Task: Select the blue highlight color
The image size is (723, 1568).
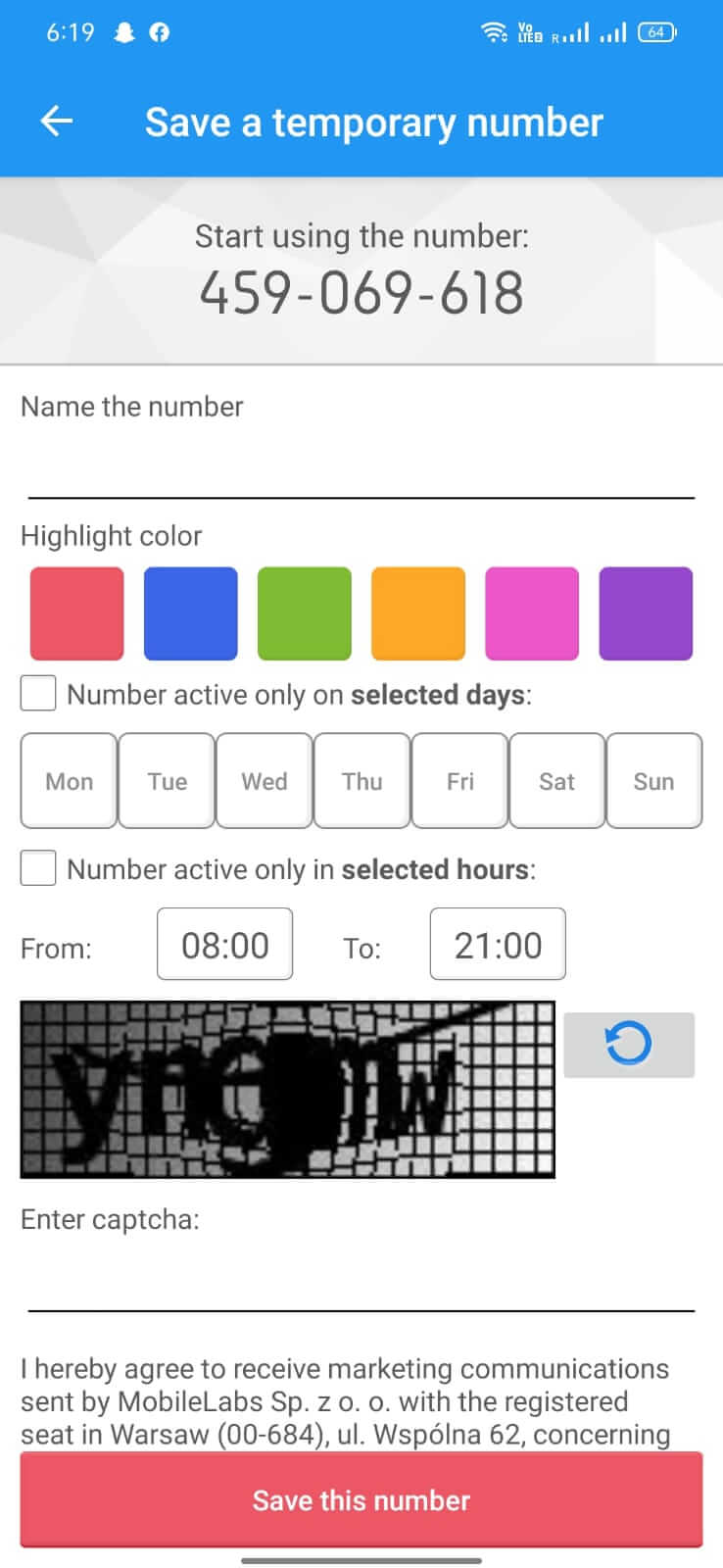Action: [x=190, y=612]
